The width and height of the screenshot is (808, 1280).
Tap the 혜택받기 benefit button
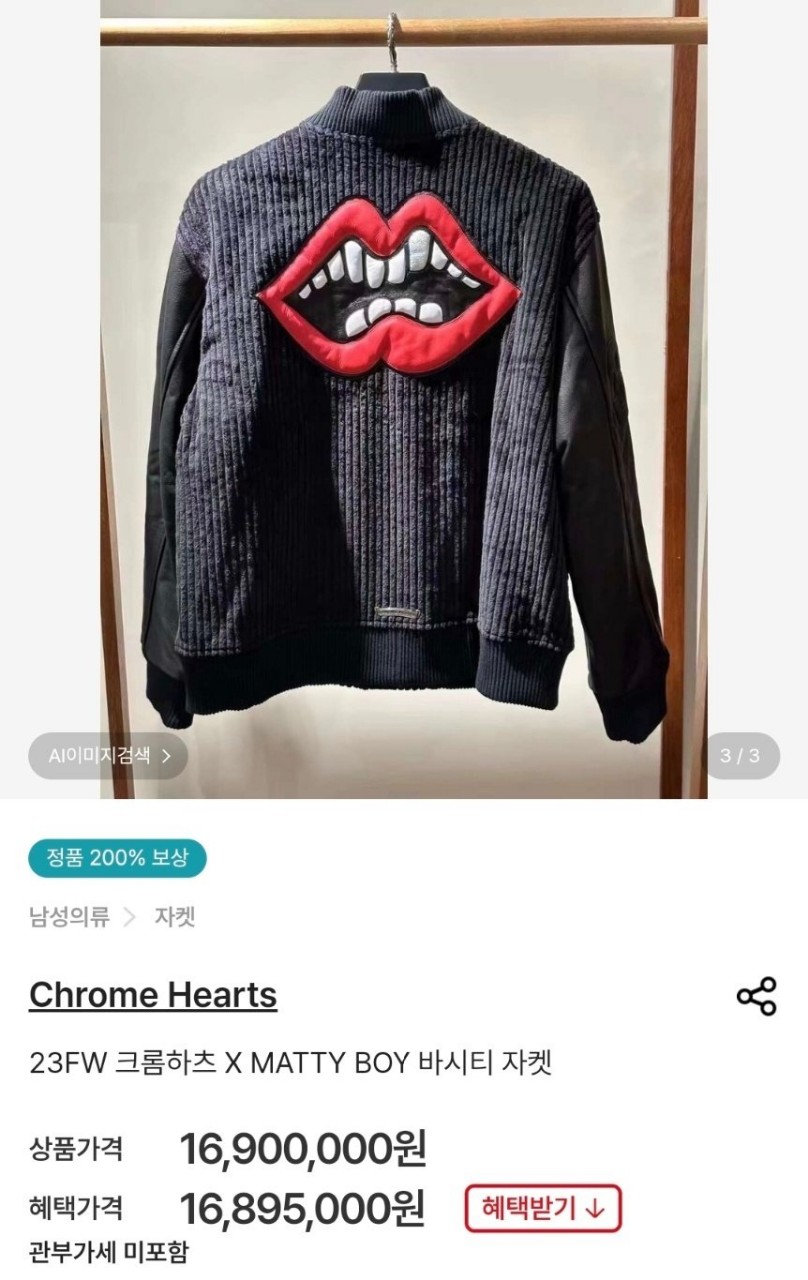click(x=543, y=1209)
